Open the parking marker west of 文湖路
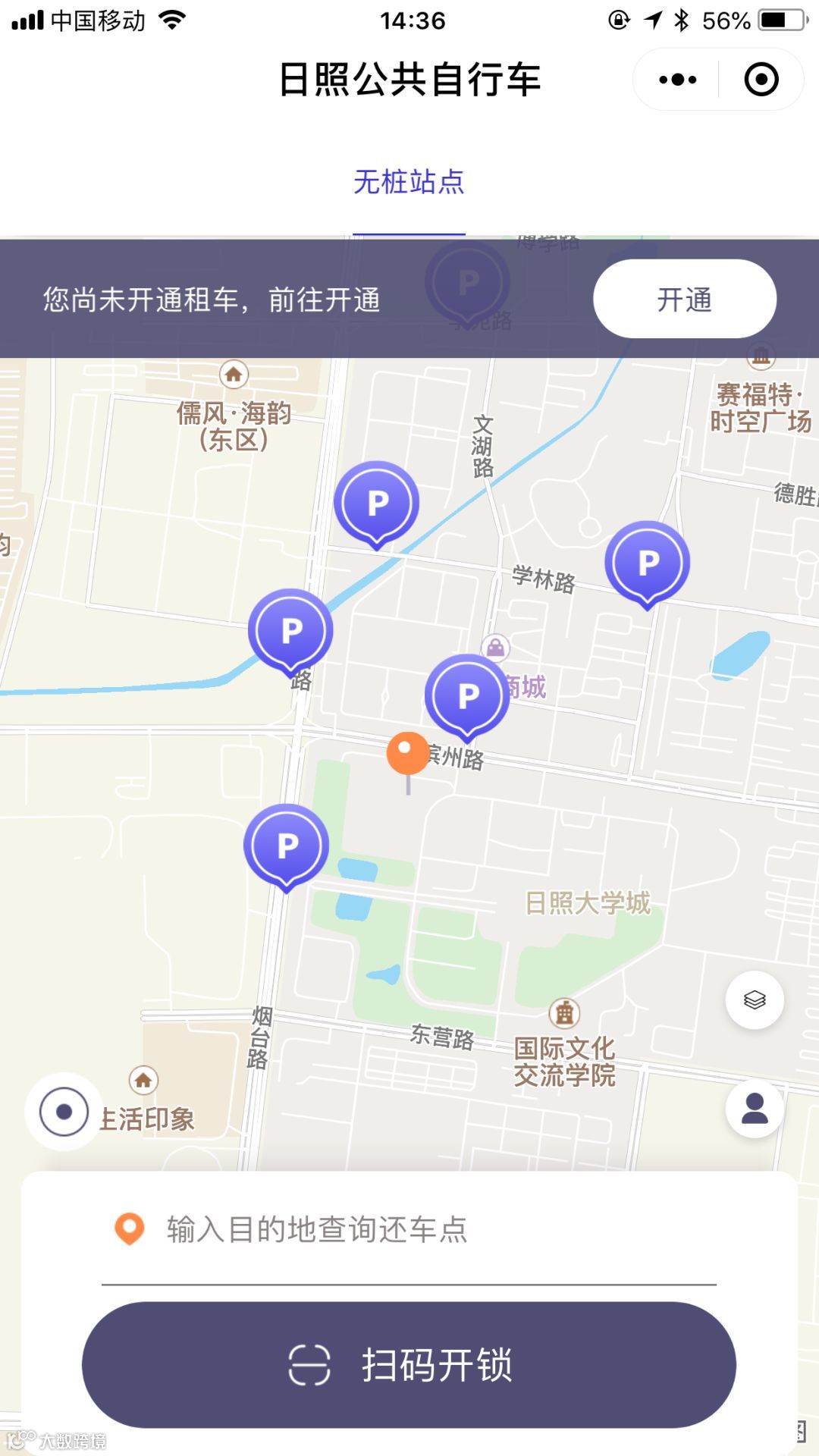 377,503
